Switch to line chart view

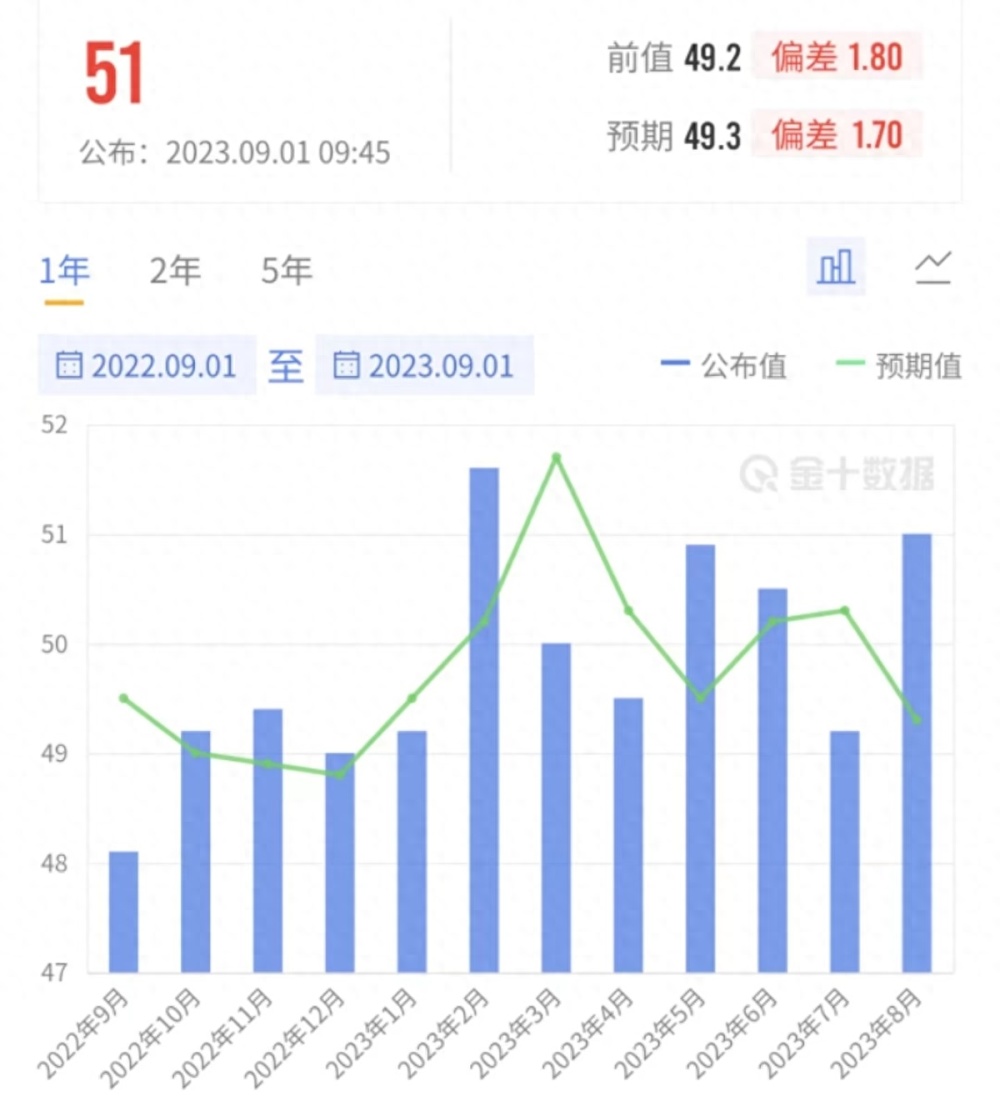[933, 267]
